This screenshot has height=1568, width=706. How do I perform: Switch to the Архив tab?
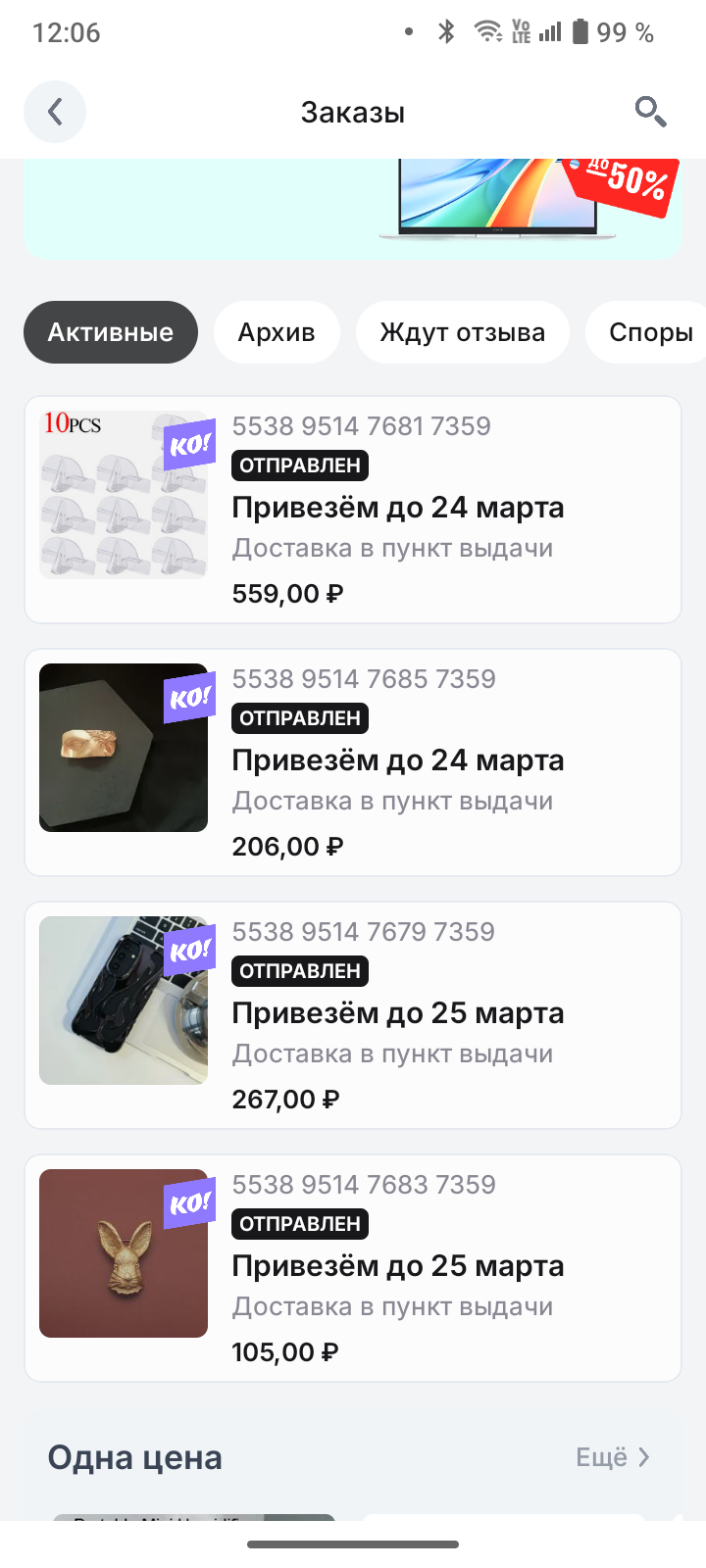point(277,332)
